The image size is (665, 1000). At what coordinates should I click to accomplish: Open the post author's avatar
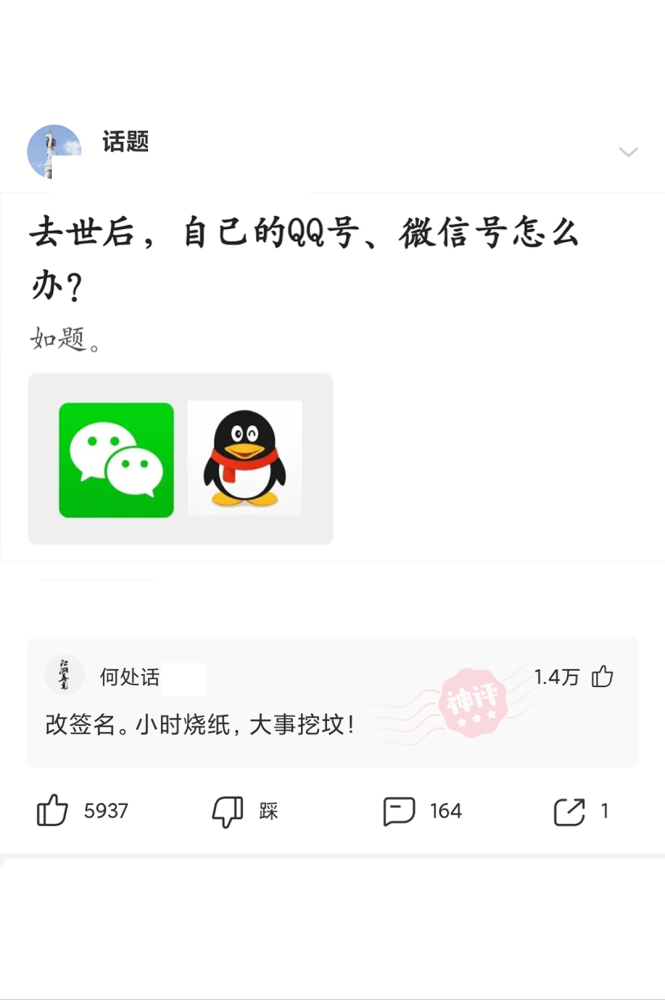[54, 152]
